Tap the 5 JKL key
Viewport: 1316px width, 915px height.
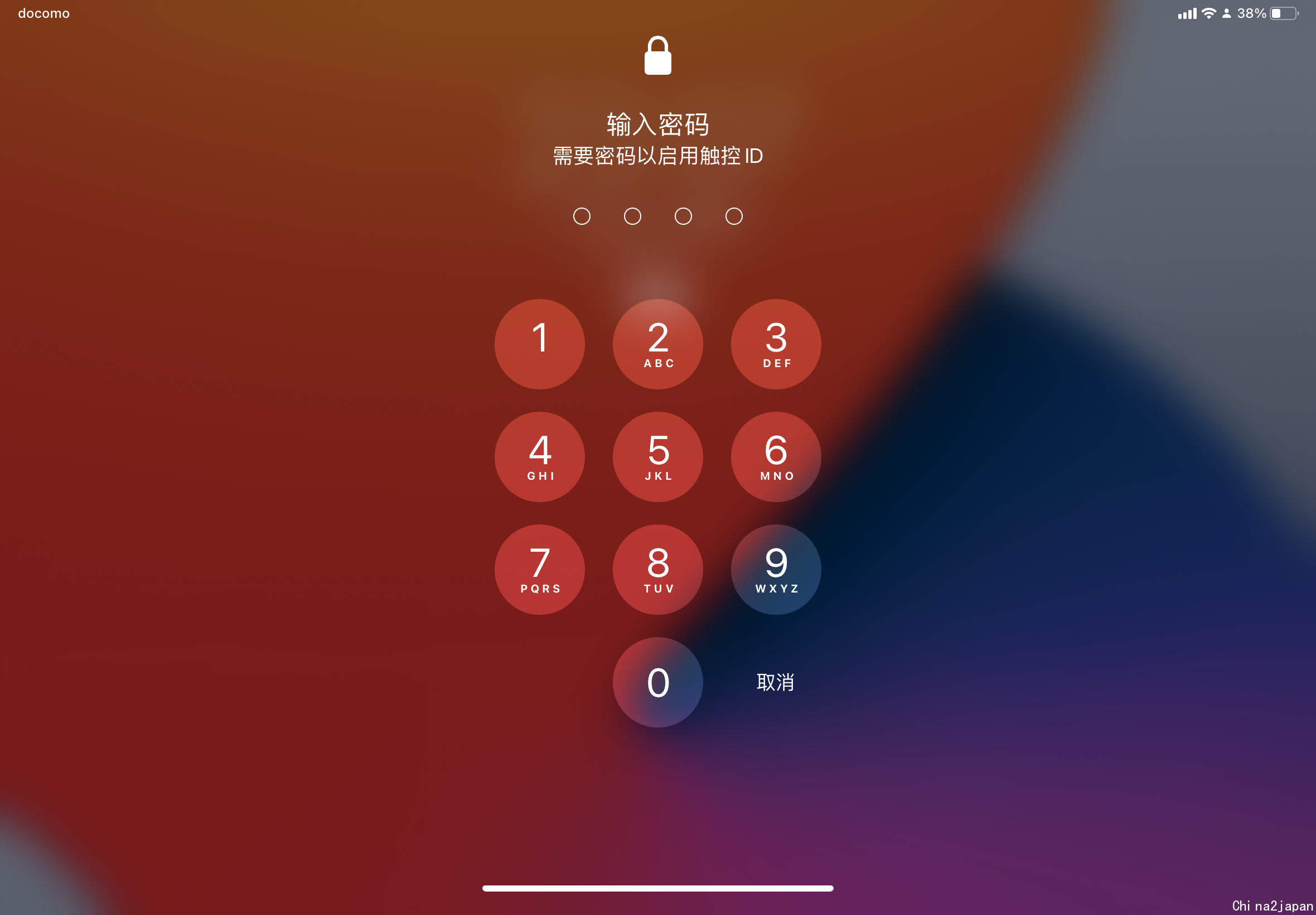(657, 457)
